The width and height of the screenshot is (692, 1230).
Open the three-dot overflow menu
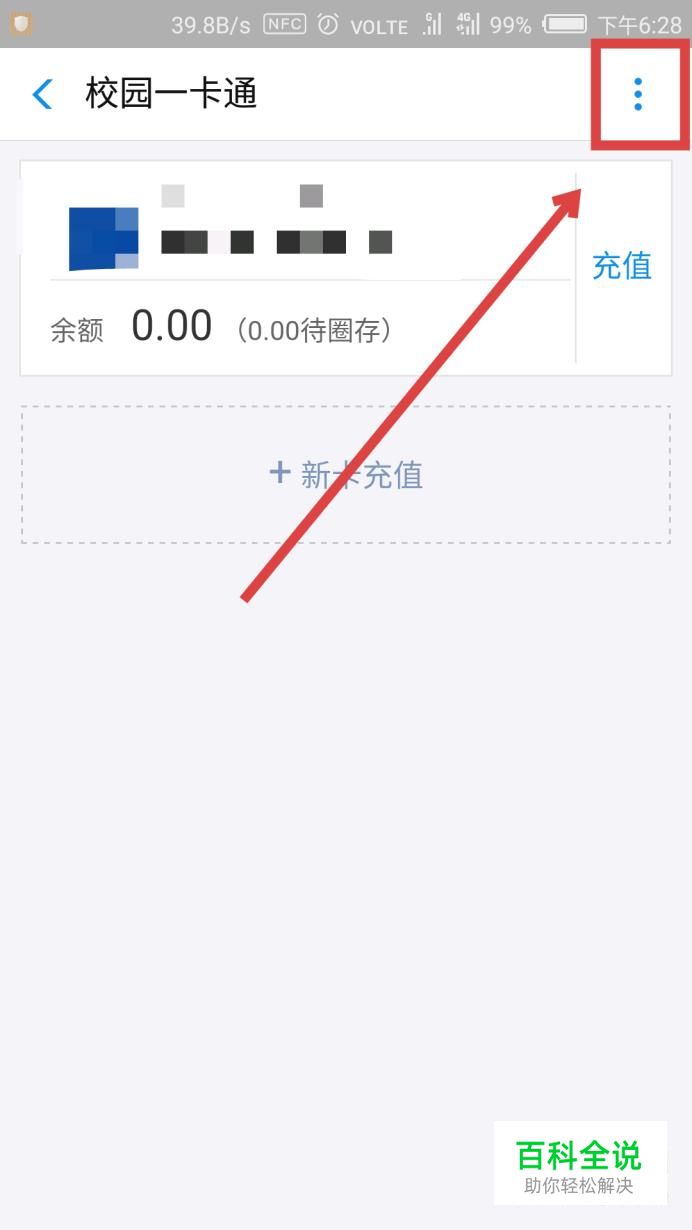click(638, 95)
